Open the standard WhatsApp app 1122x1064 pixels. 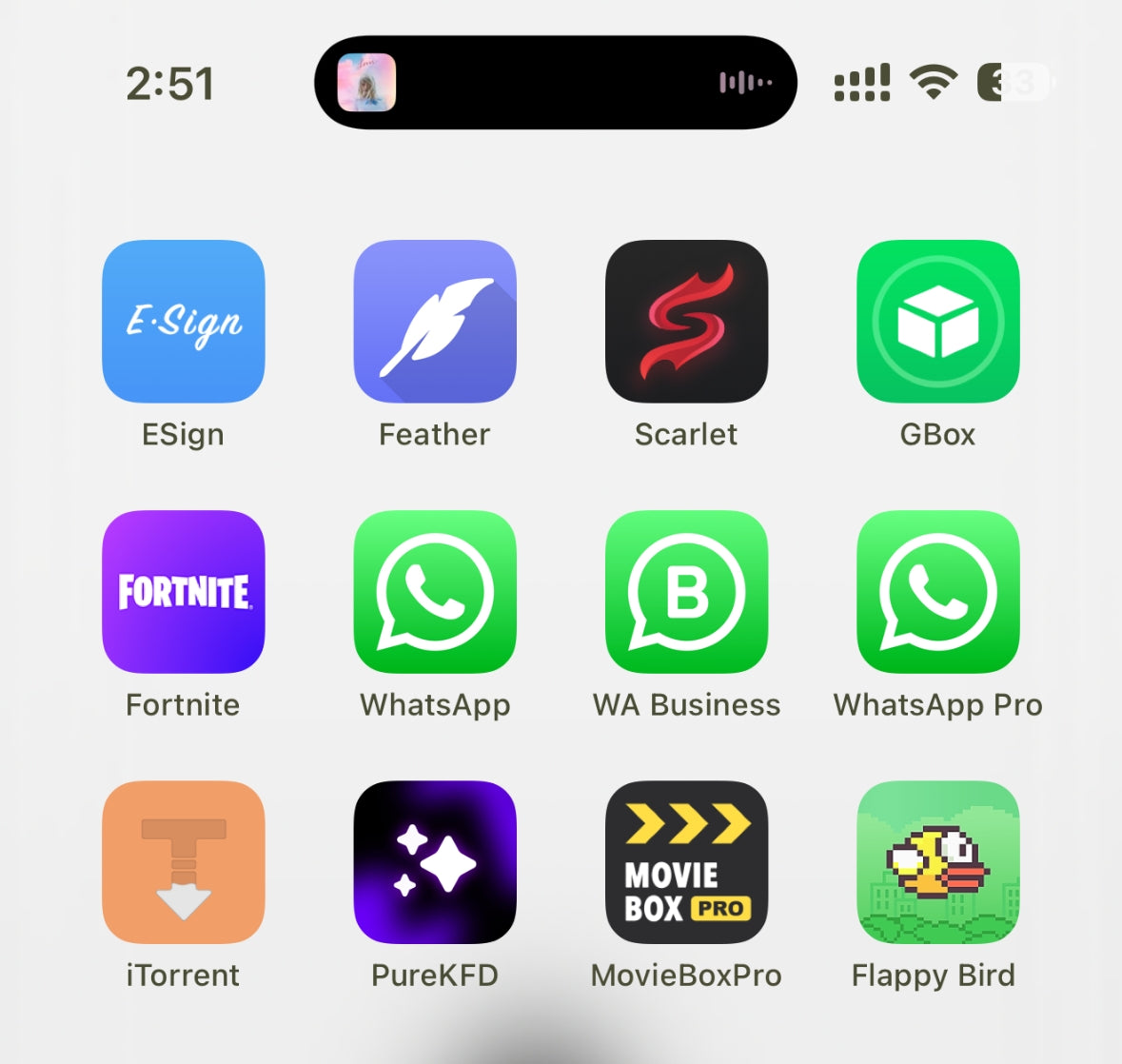click(x=435, y=592)
